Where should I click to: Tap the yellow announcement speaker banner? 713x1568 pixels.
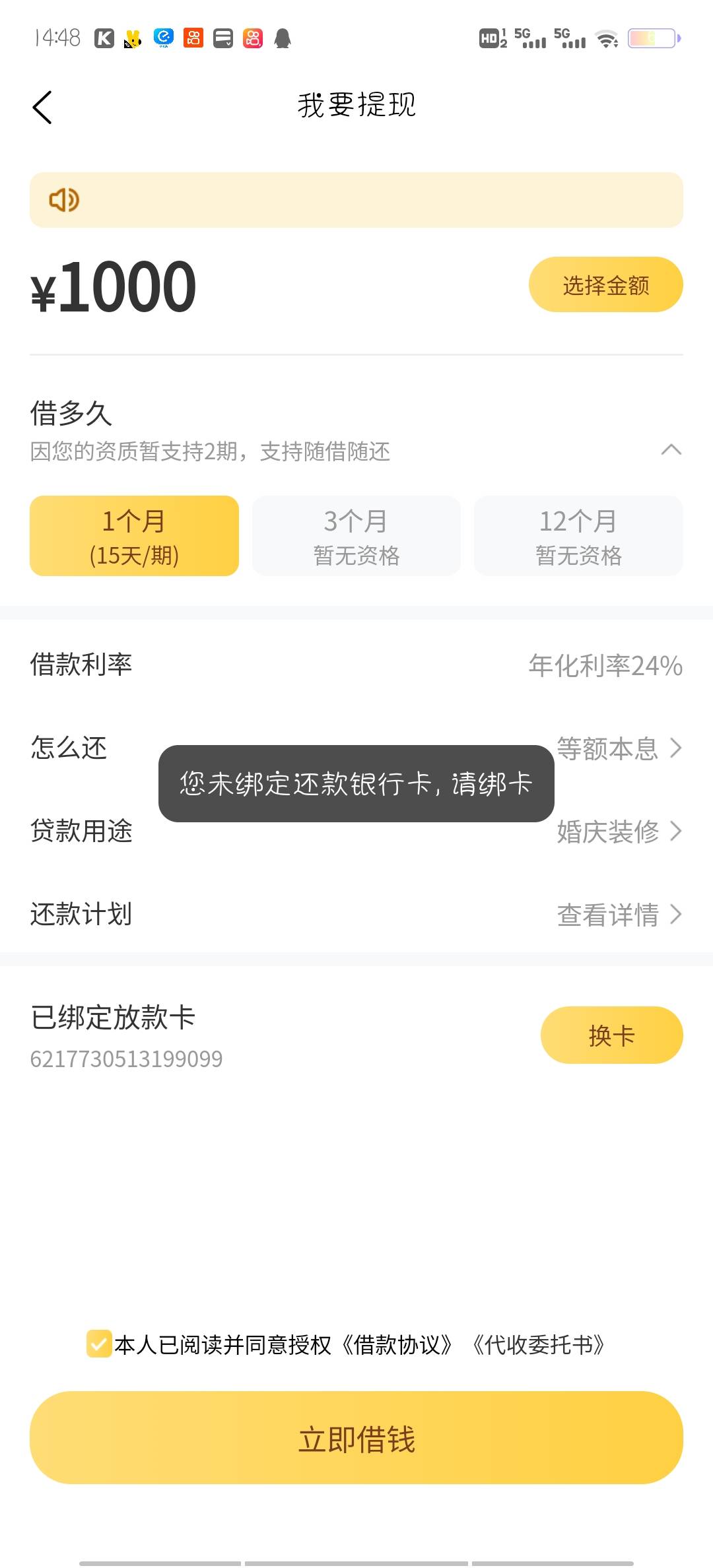[356, 200]
